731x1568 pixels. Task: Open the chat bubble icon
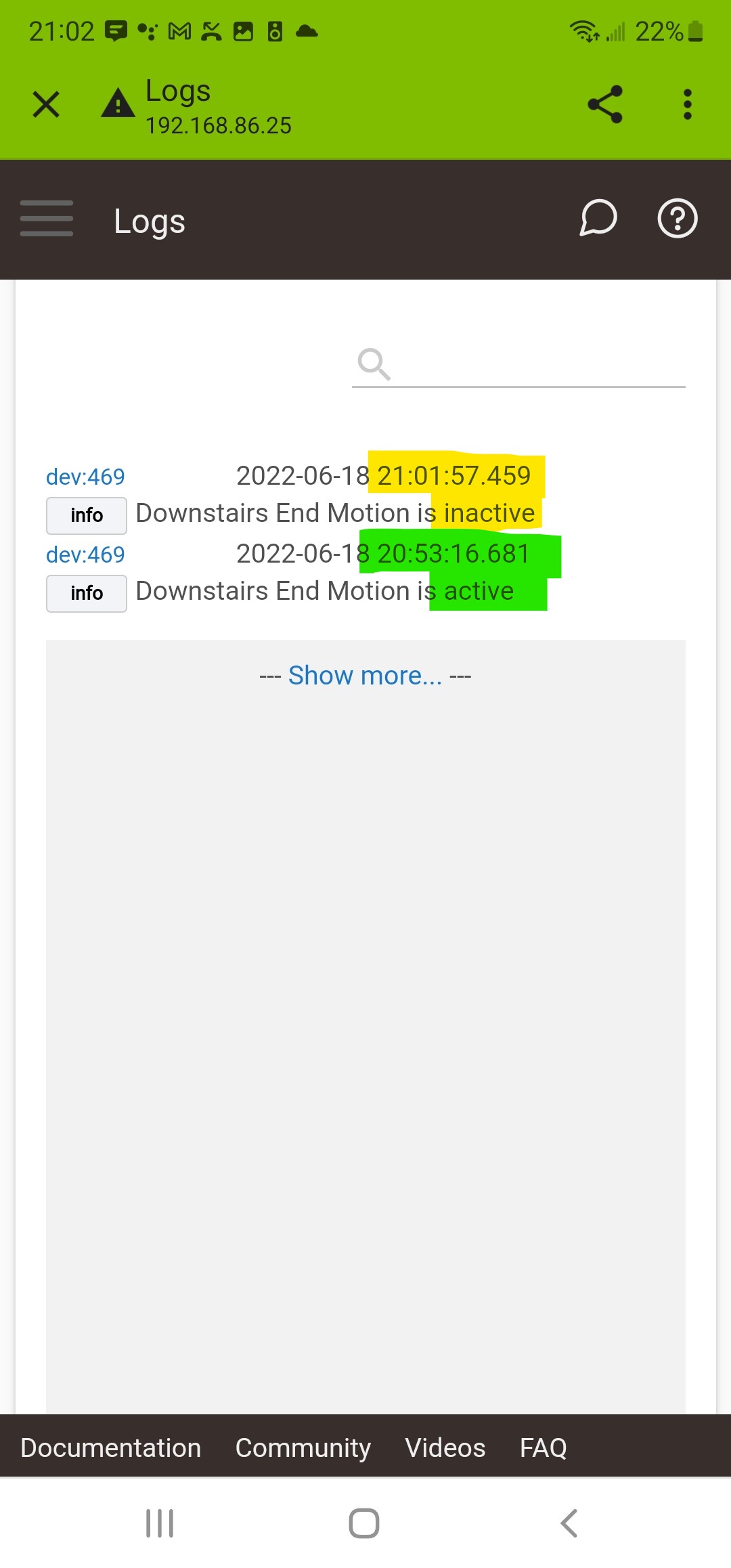[x=598, y=218]
